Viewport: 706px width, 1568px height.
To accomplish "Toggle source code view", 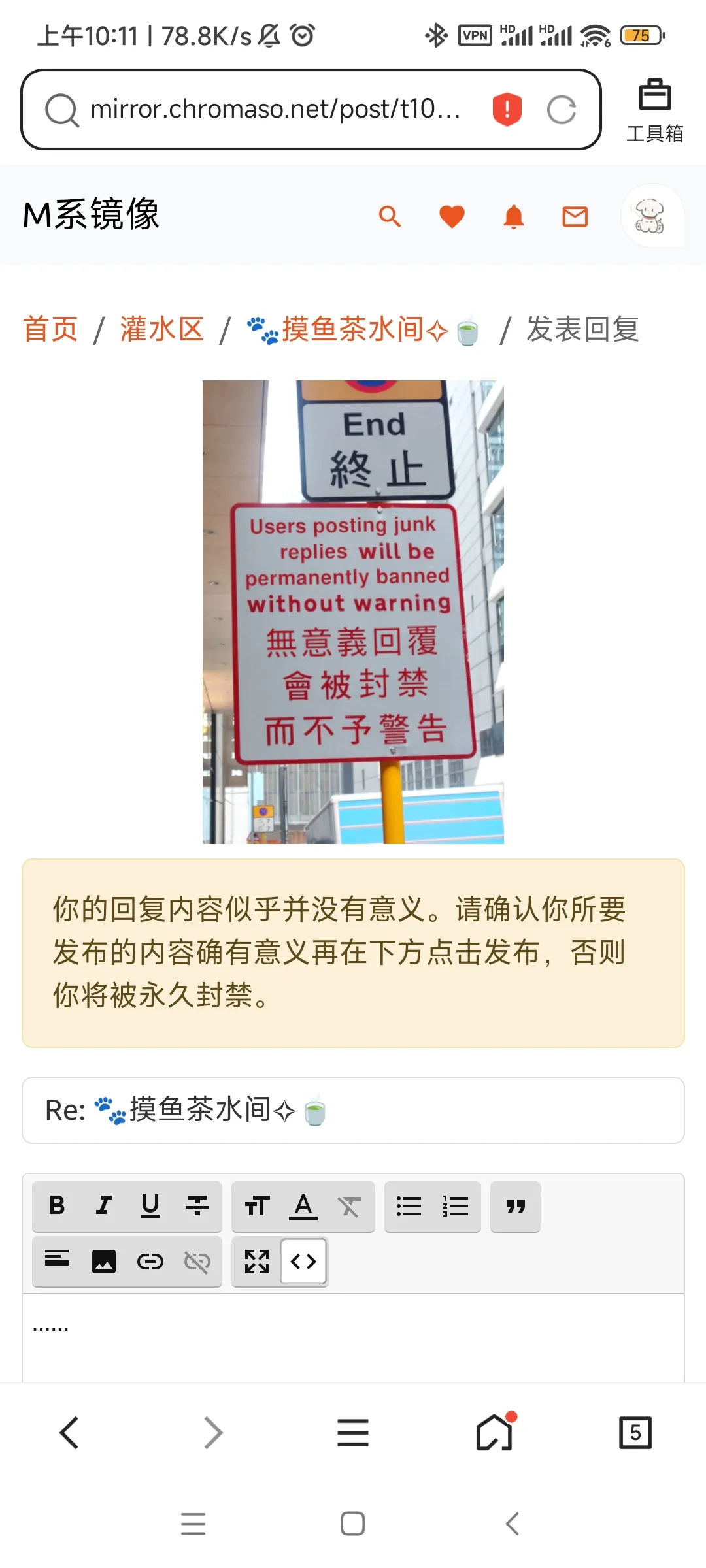I will (x=303, y=1261).
